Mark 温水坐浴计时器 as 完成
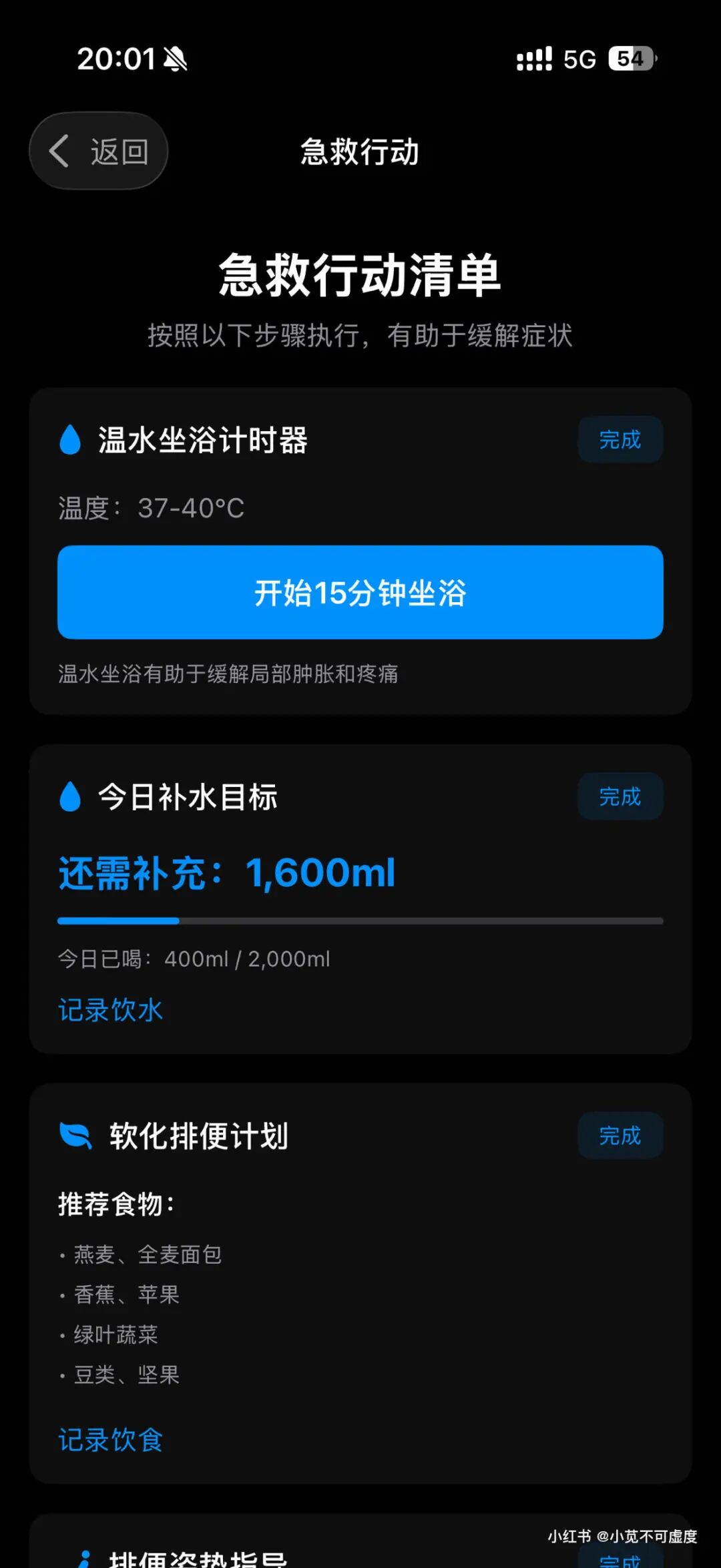Viewport: 721px width, 1568px height. [x=620, y=439]
